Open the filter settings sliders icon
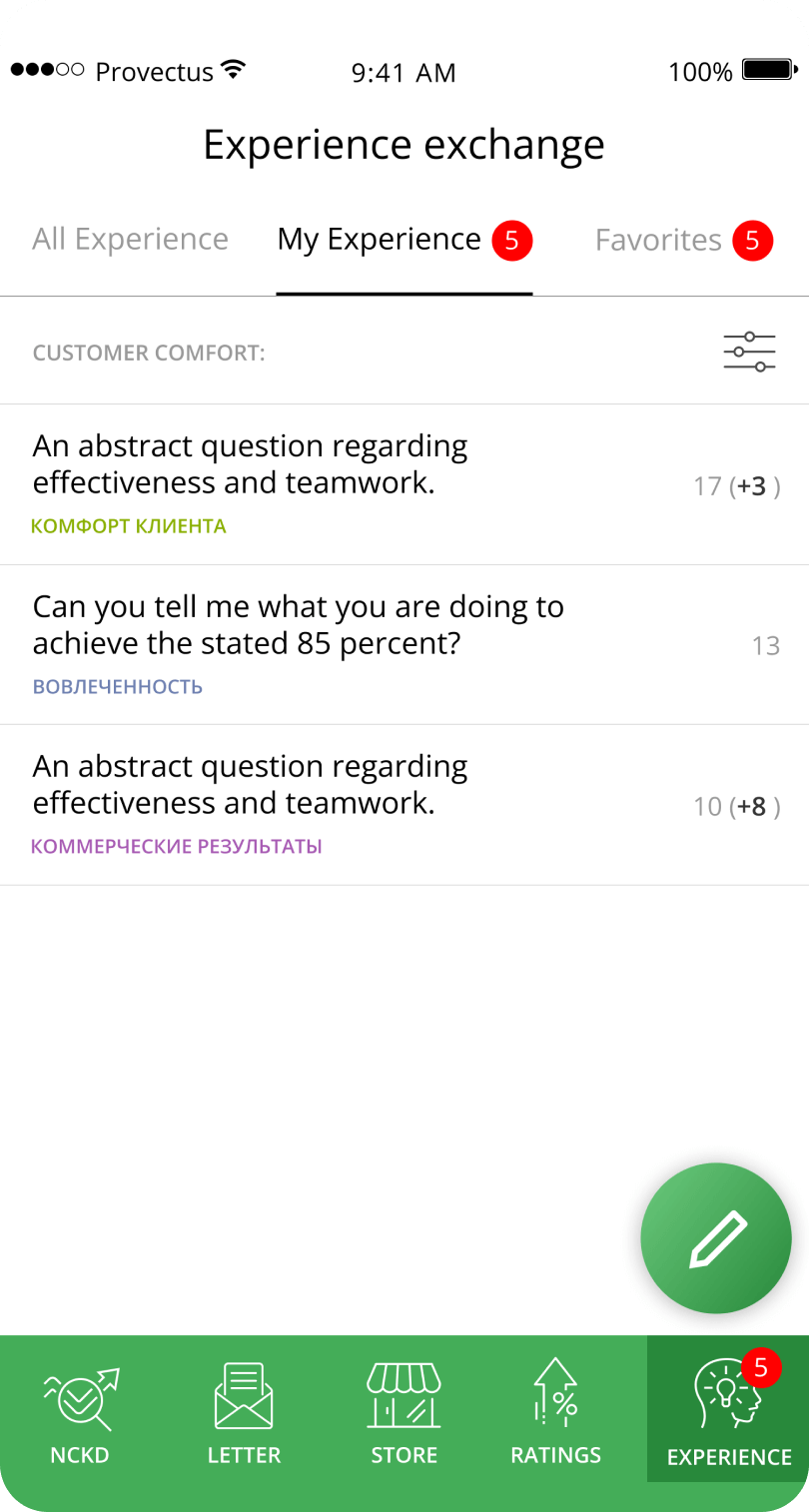This screenshot has height=1512, width=809. click(749, 353)
